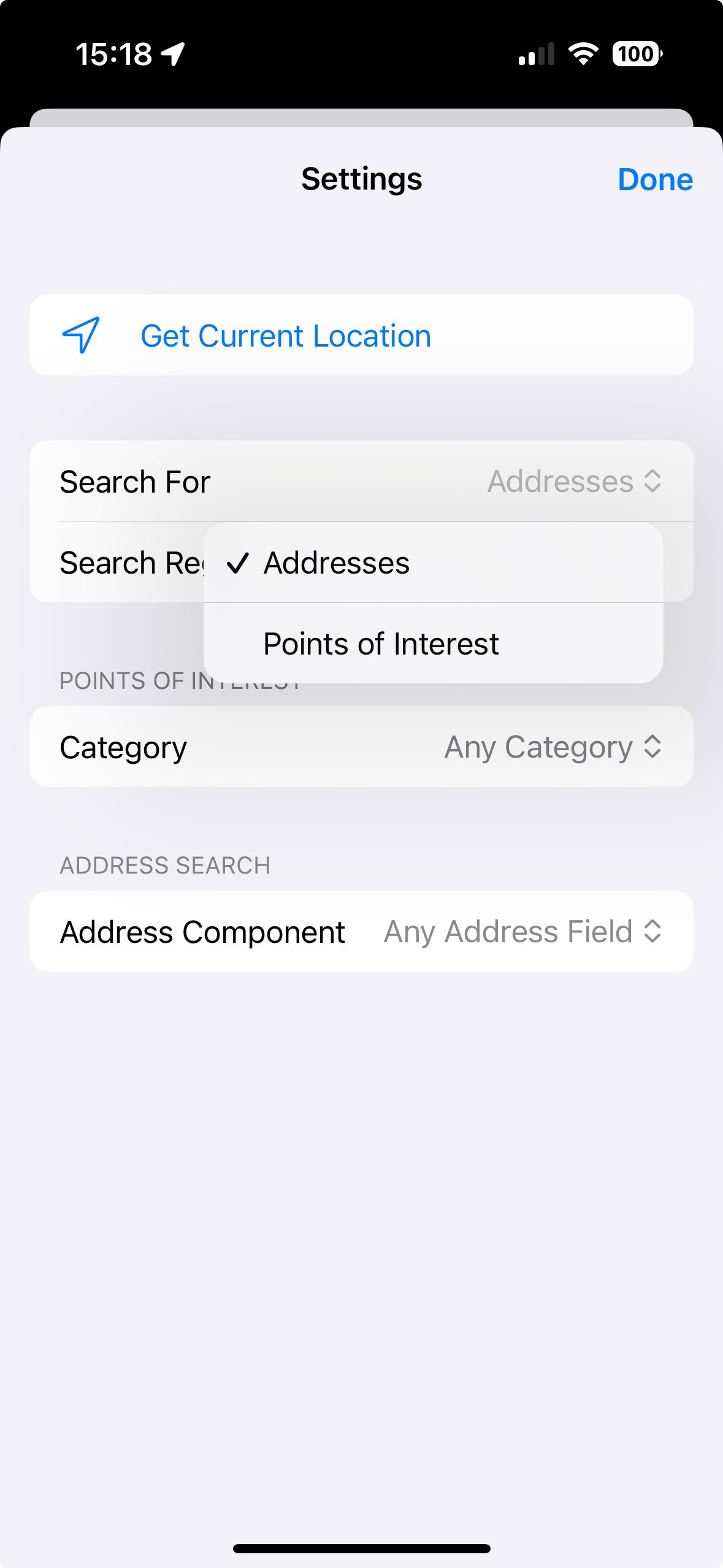Viewport: 723px width, 1568px height.
Task: Tap Done to close Settings
Action: 654,180
